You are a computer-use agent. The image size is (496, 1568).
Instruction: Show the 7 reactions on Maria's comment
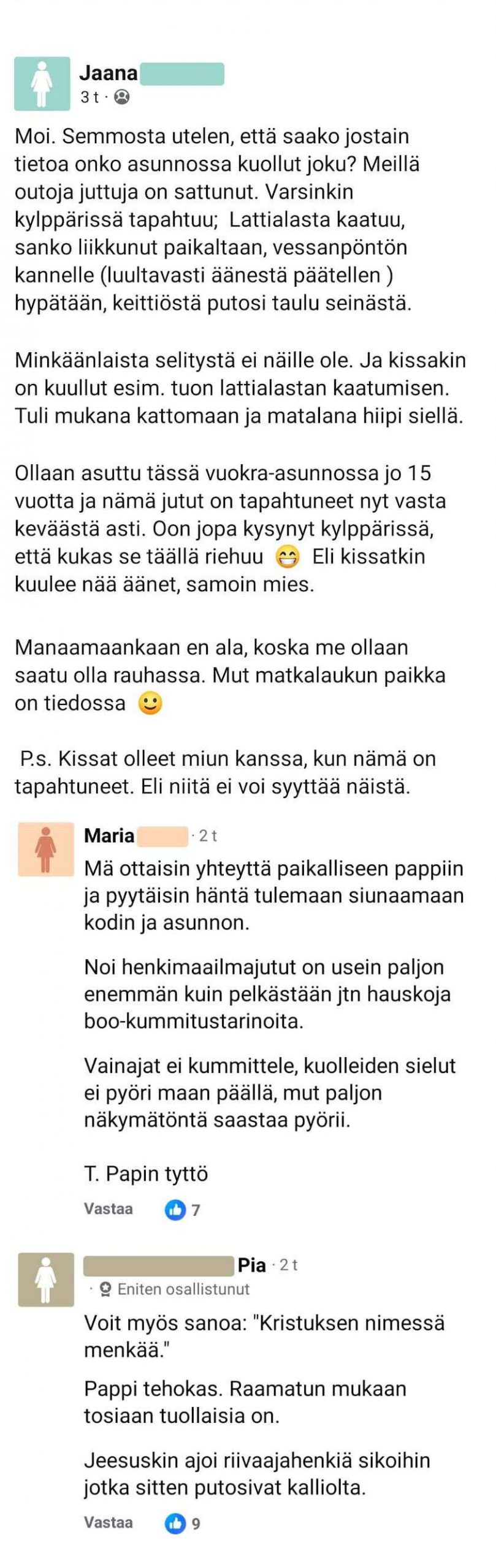point(183,1209)
